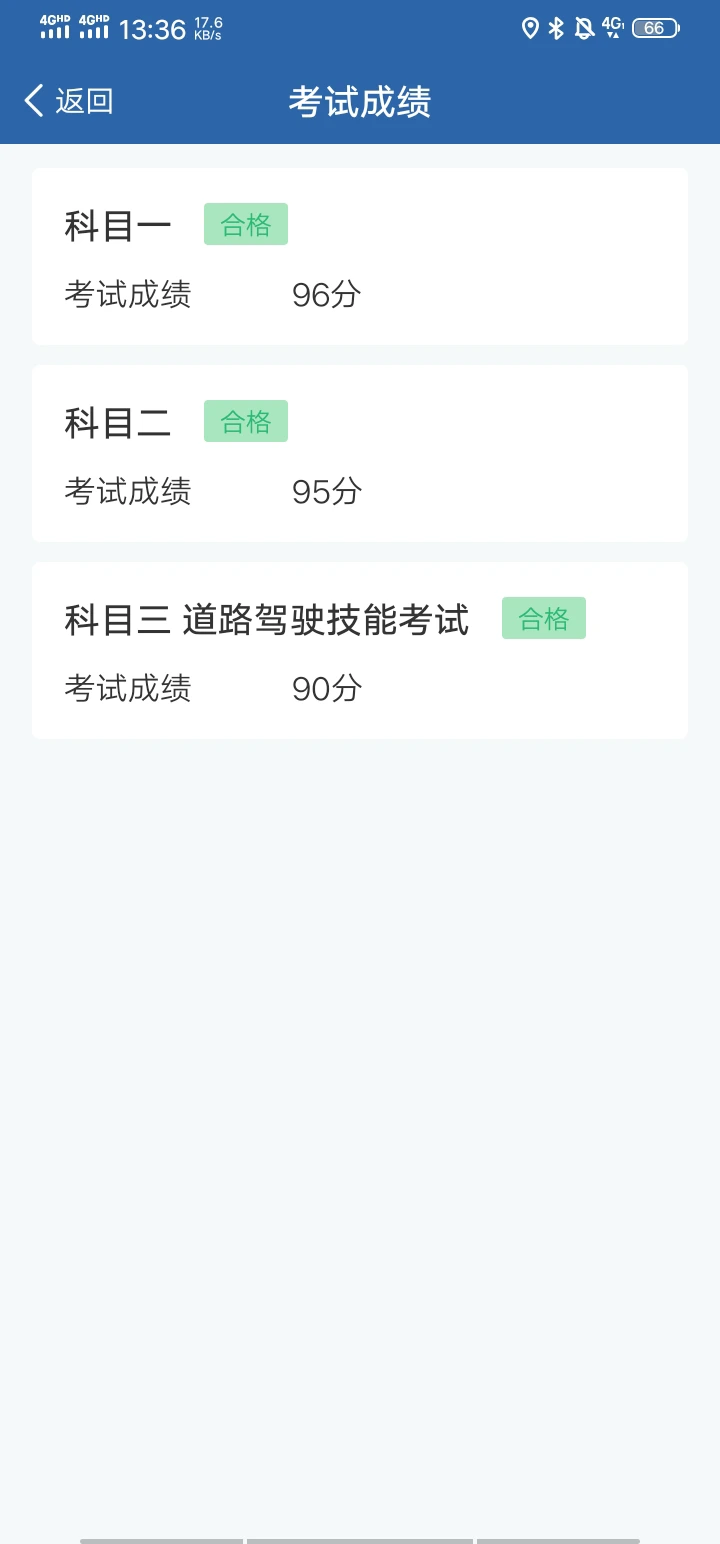
Task: Go back using the 返回 button
Action: (x=69, y=101)
